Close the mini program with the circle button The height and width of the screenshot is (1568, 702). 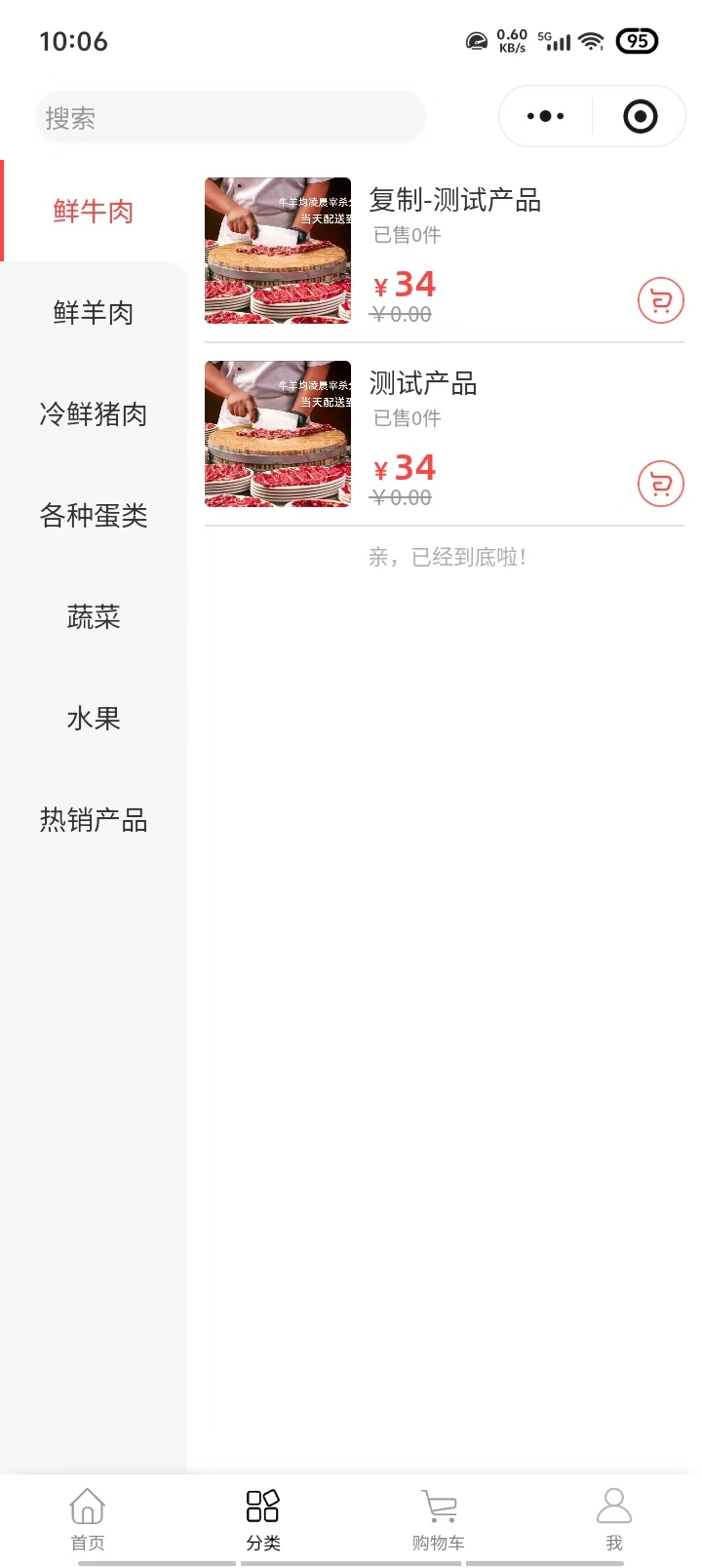pyautogui.click(x=640, y=117)
